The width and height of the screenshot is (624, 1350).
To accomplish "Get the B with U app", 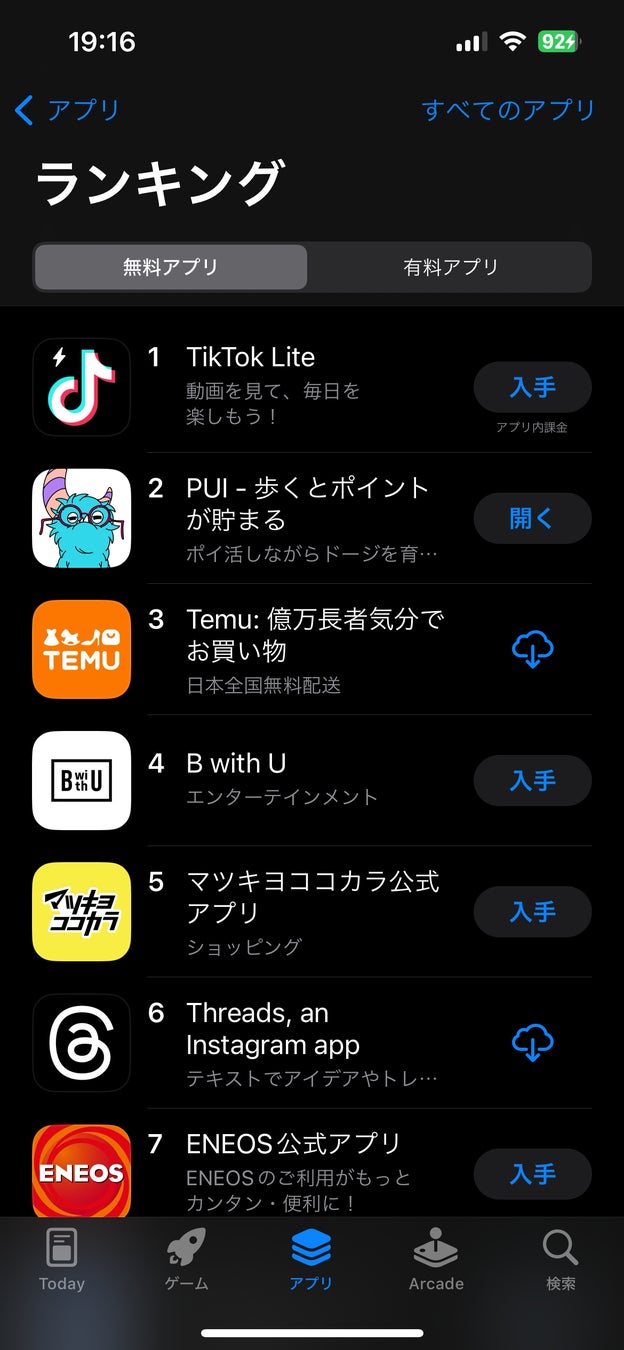I will click(532, 781).
